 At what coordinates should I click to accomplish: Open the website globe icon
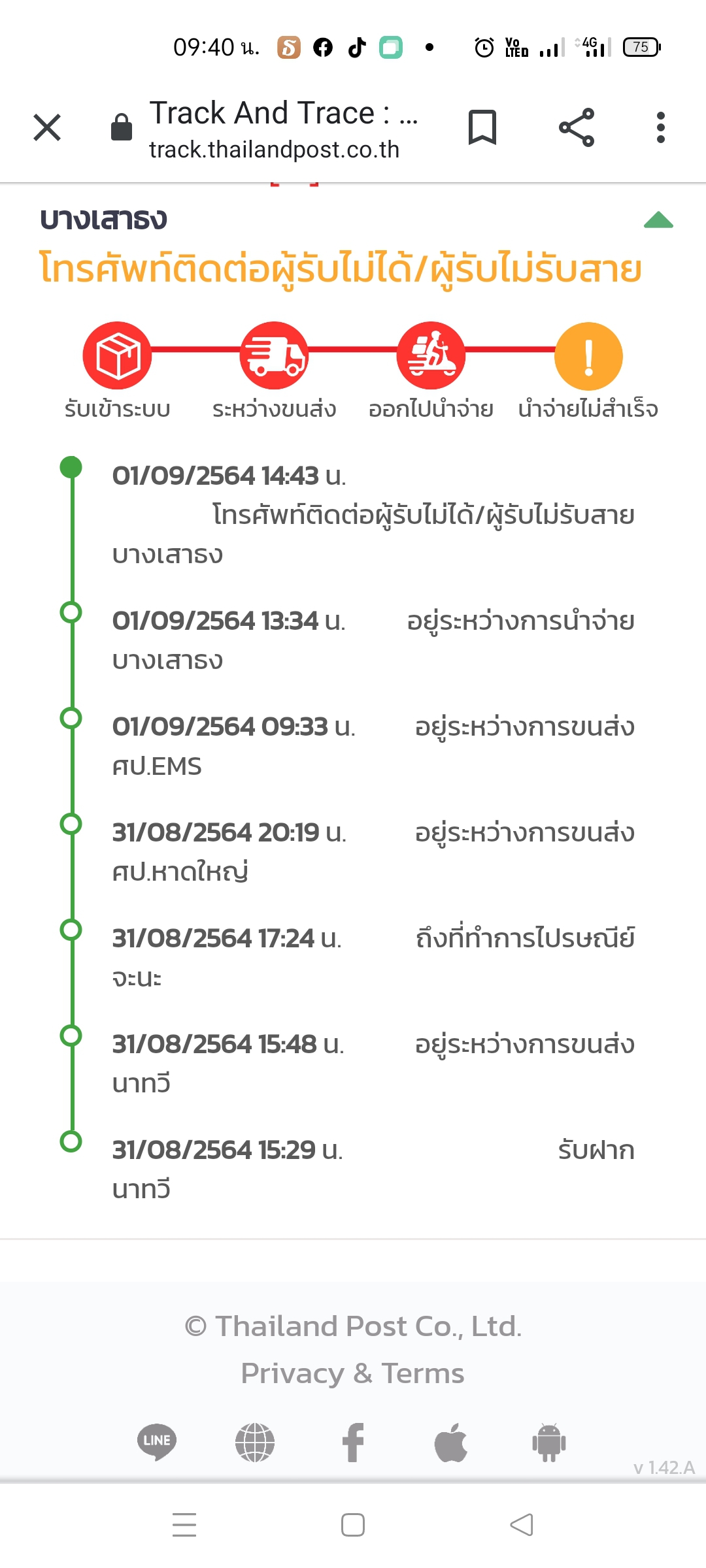pyautogui.click(x=255, y=1442)
